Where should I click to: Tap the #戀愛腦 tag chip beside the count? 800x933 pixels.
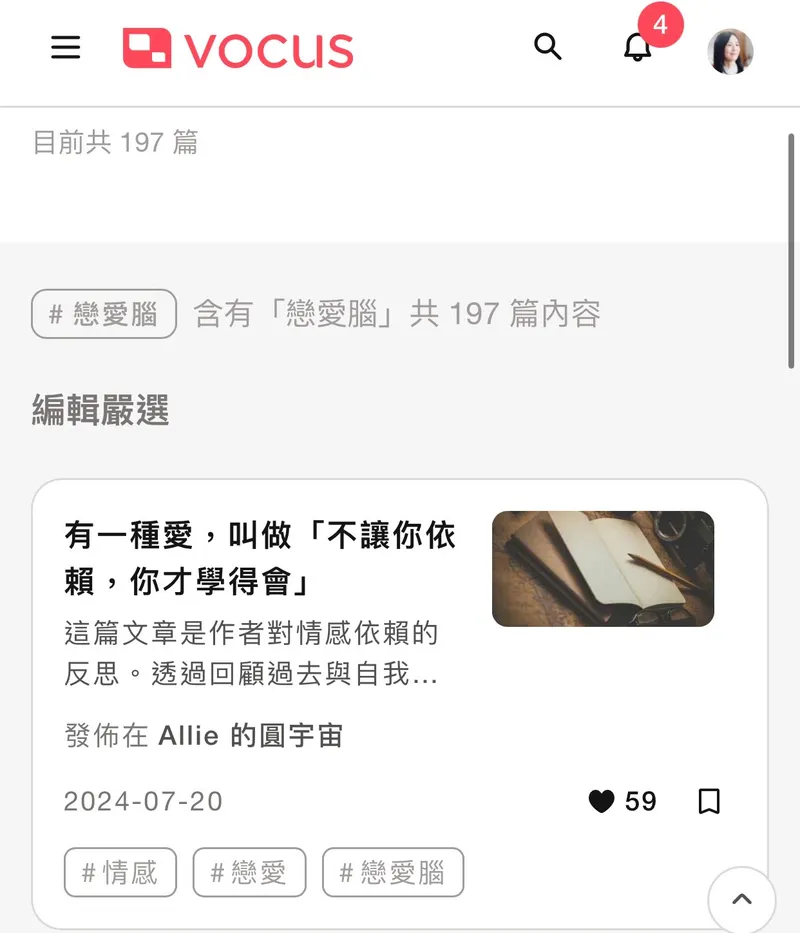click(104, 314)
